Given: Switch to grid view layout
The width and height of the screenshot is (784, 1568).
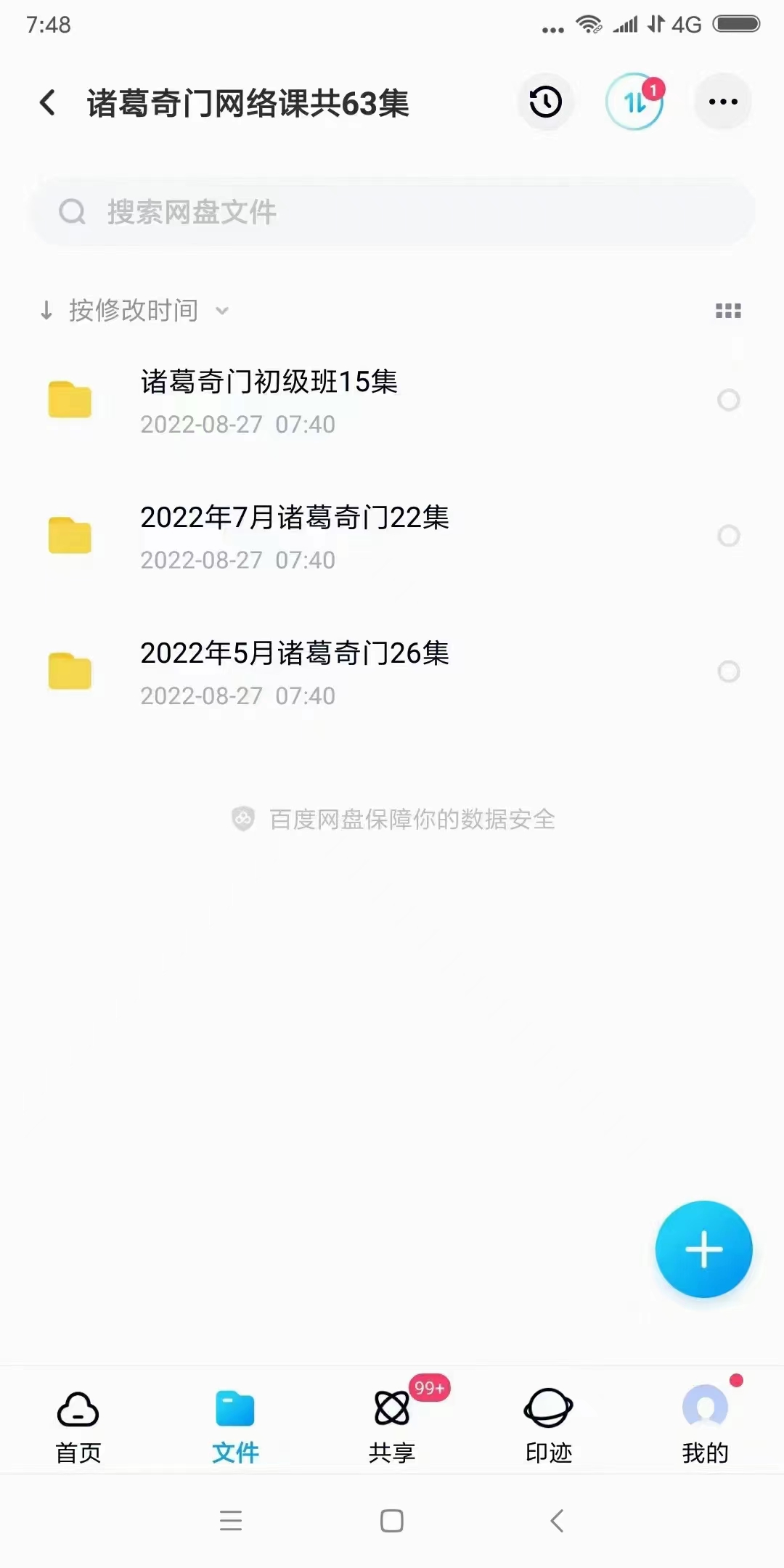Looking at the screenshot, I should (x=728, y=310).
